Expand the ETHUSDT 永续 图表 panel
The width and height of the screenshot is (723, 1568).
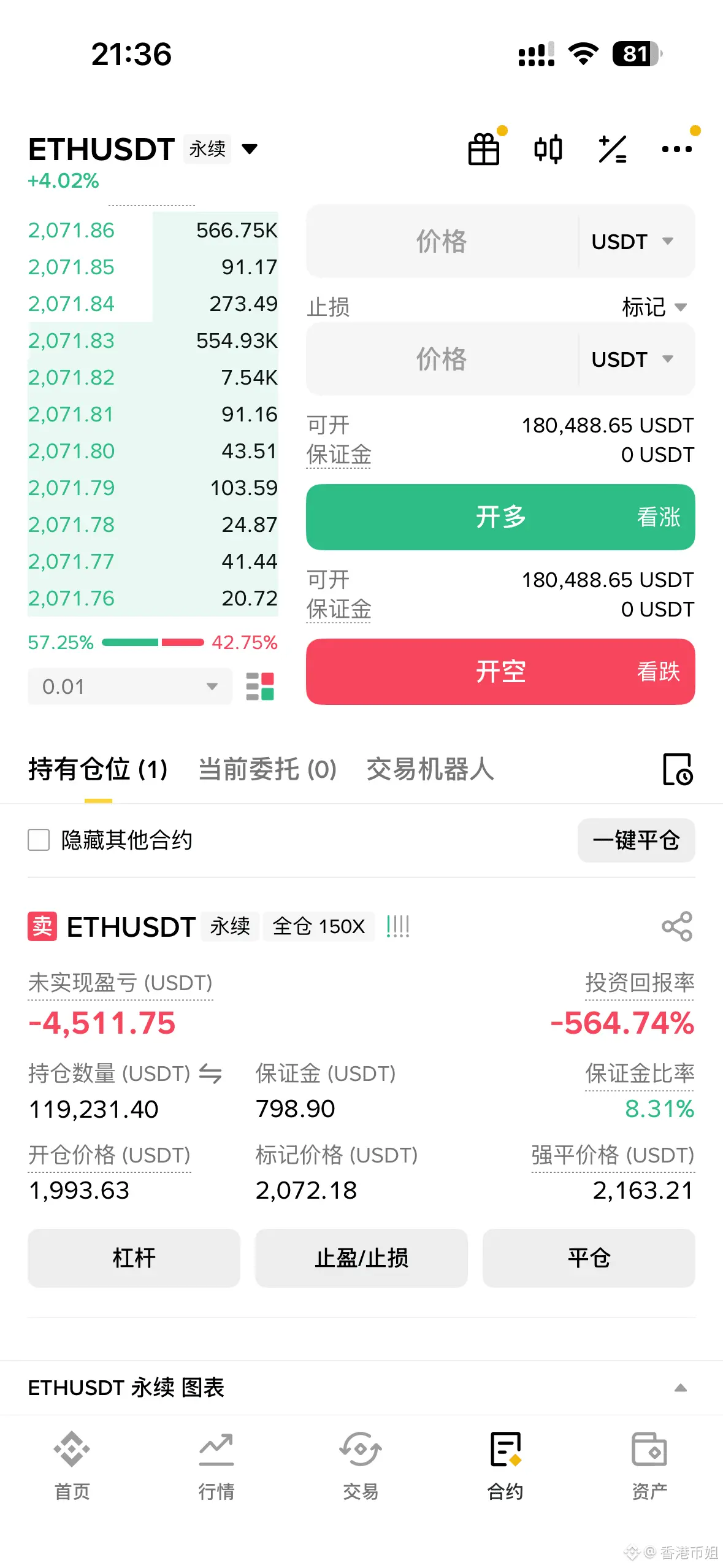361,1388
